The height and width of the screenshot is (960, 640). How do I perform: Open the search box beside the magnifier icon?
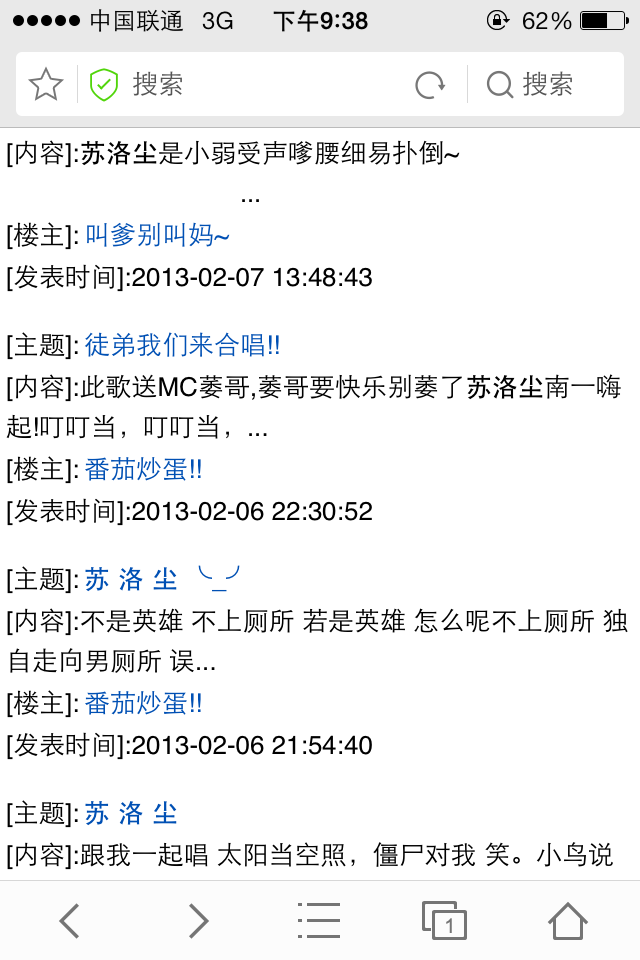pos(547,85)
